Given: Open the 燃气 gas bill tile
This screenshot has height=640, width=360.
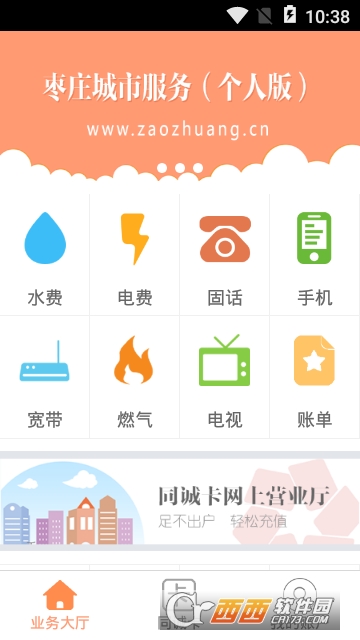Looking at the screenshot, I should [134, 377].
